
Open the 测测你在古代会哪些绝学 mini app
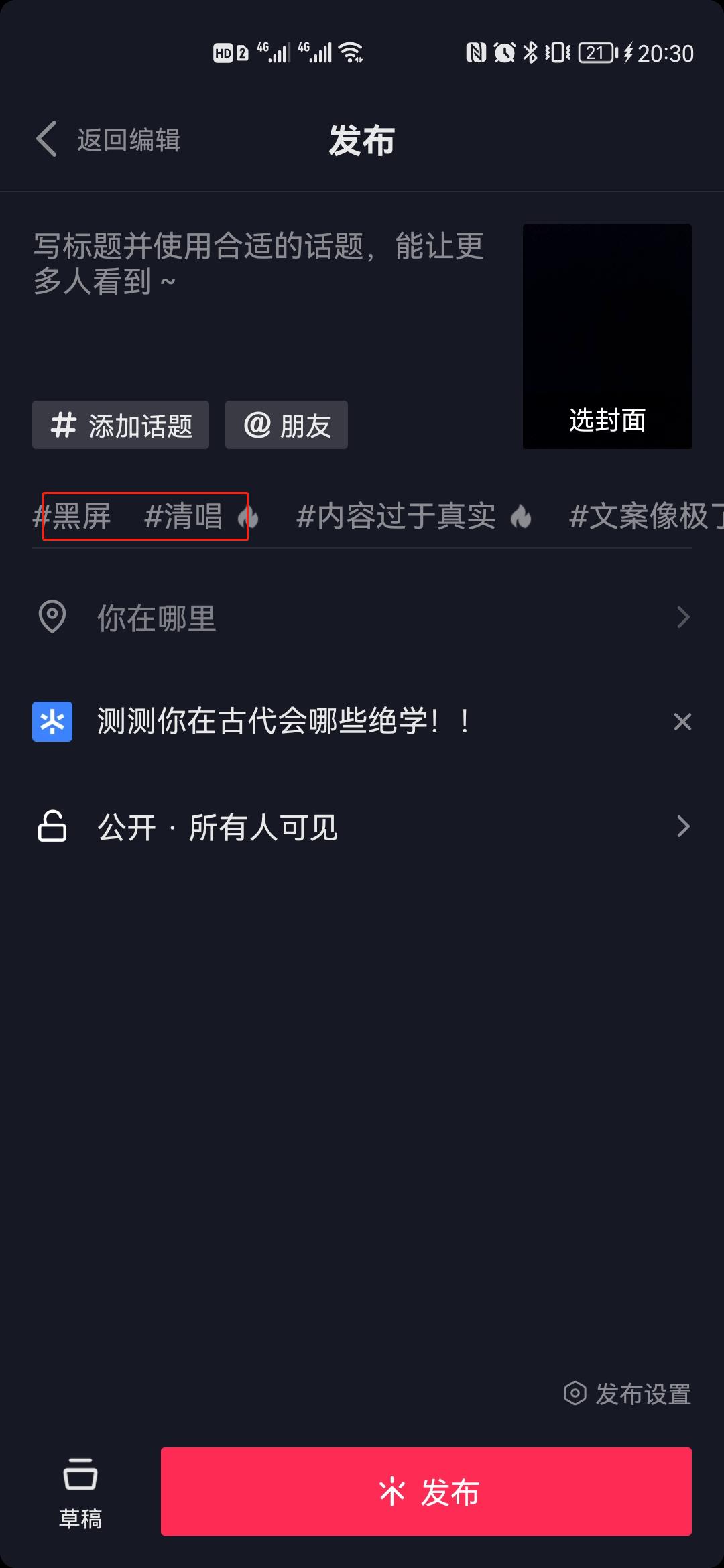[335, 722]
